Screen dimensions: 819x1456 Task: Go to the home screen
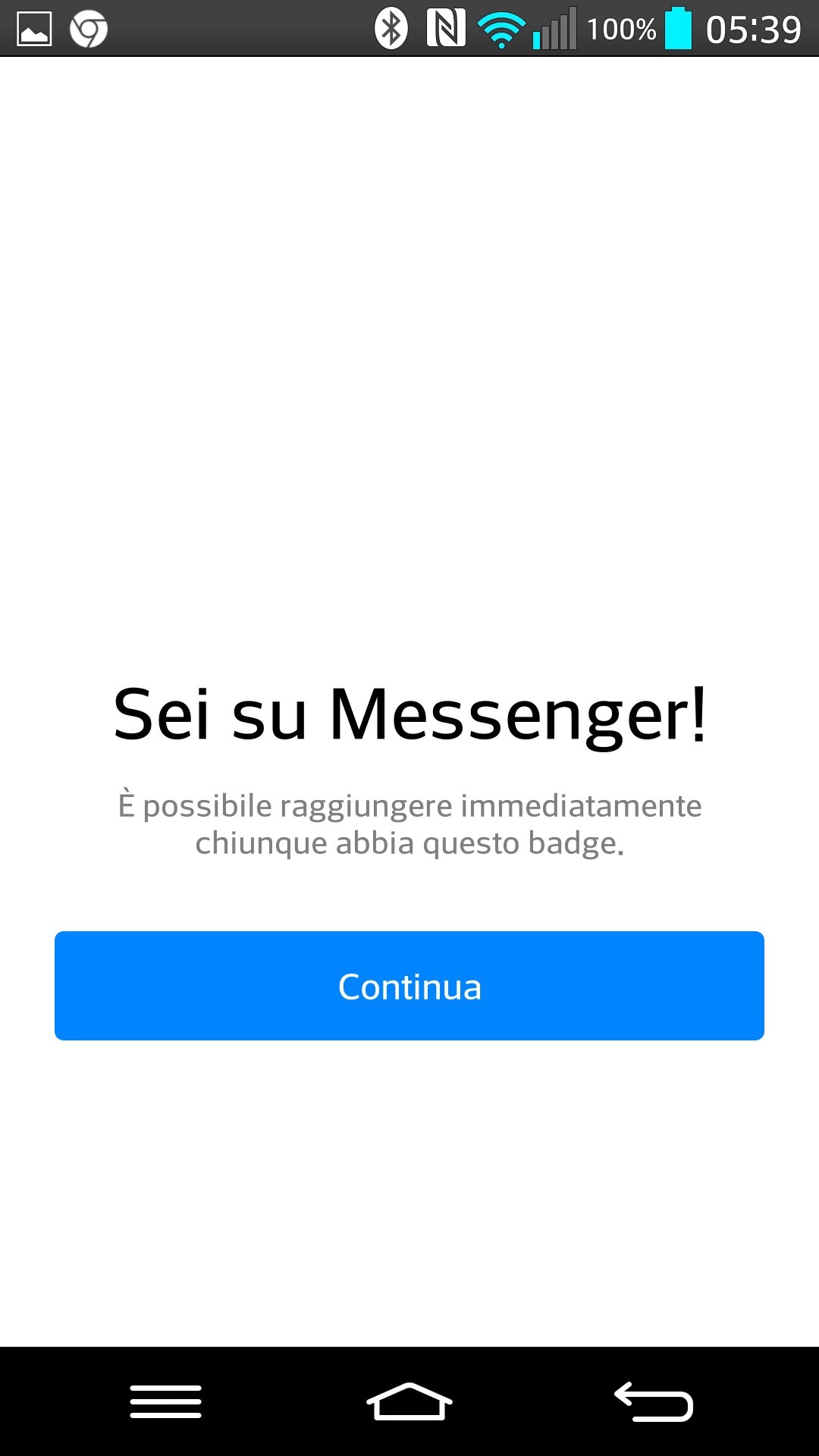pyautogui.click(x=409, y=1401)
